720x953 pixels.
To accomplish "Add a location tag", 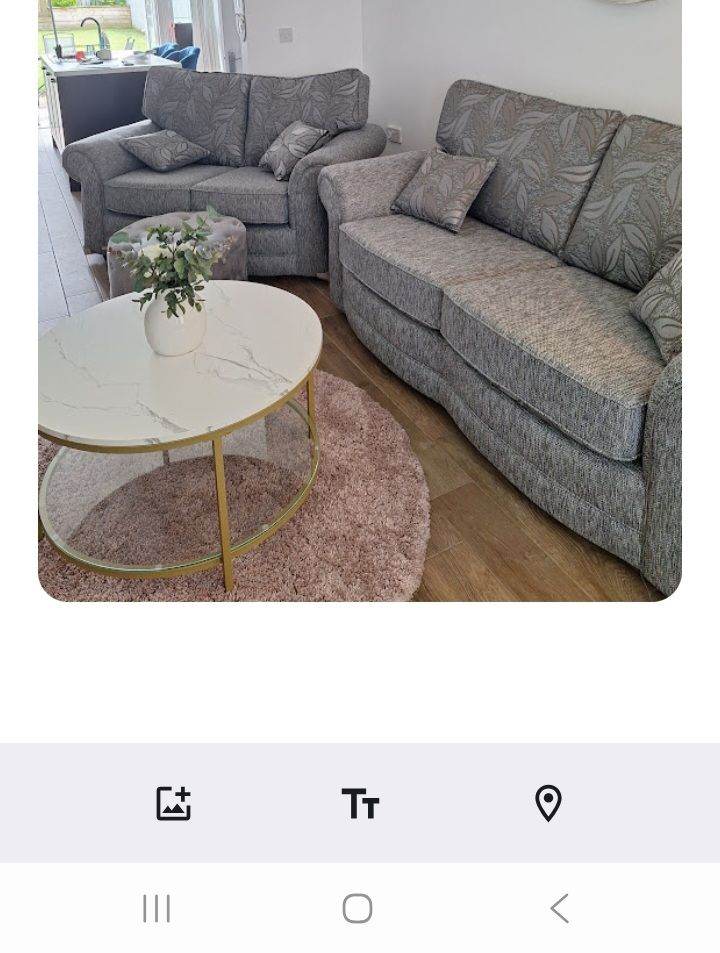I will (x=548, y=803).
